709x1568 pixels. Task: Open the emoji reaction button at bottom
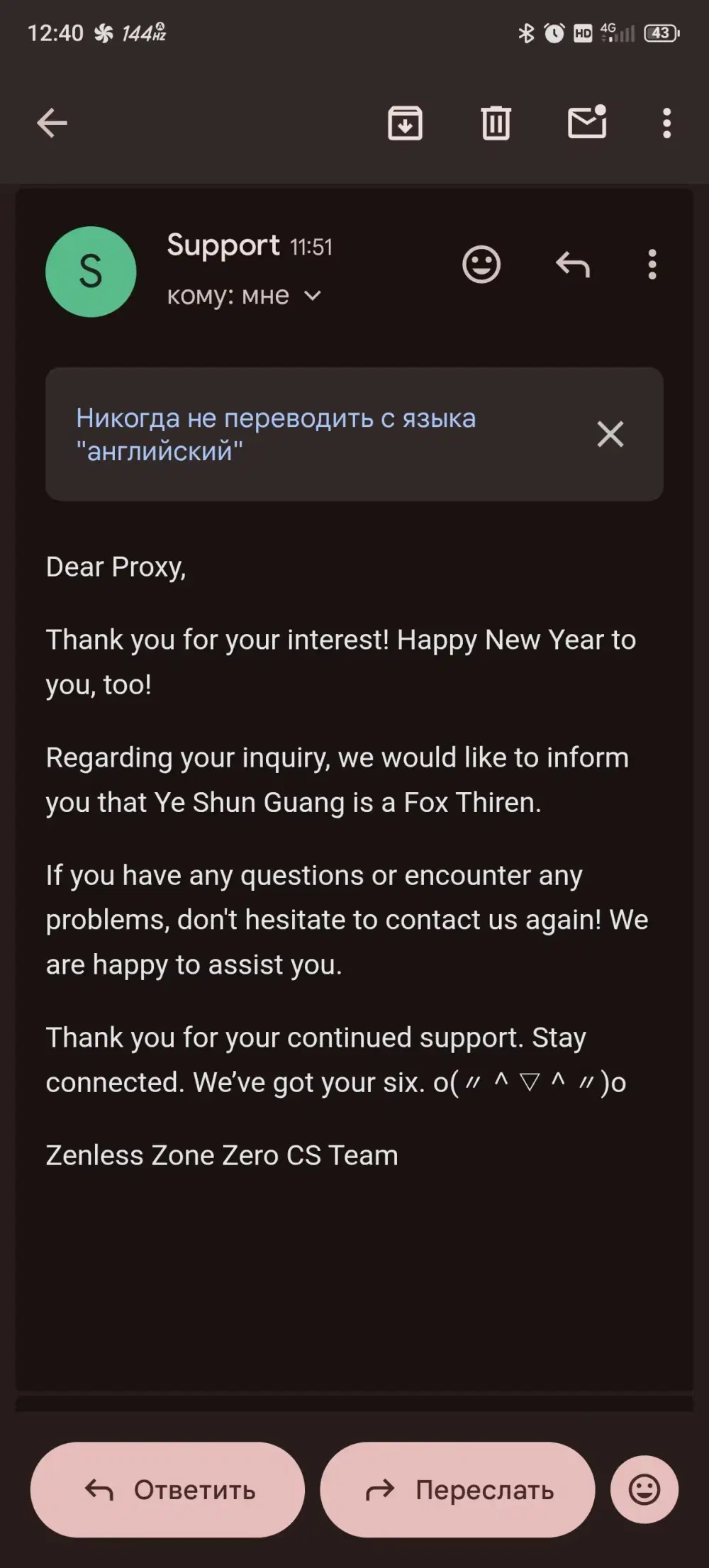coord(644,1489)
